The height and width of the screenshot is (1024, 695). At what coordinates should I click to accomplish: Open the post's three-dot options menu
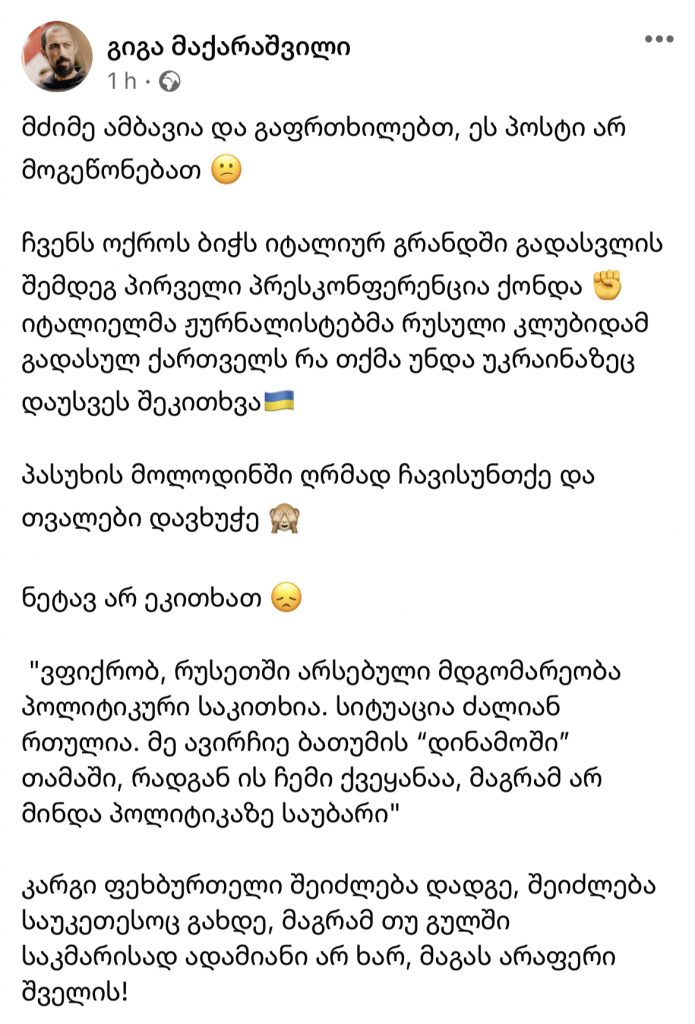coord(659,40)
